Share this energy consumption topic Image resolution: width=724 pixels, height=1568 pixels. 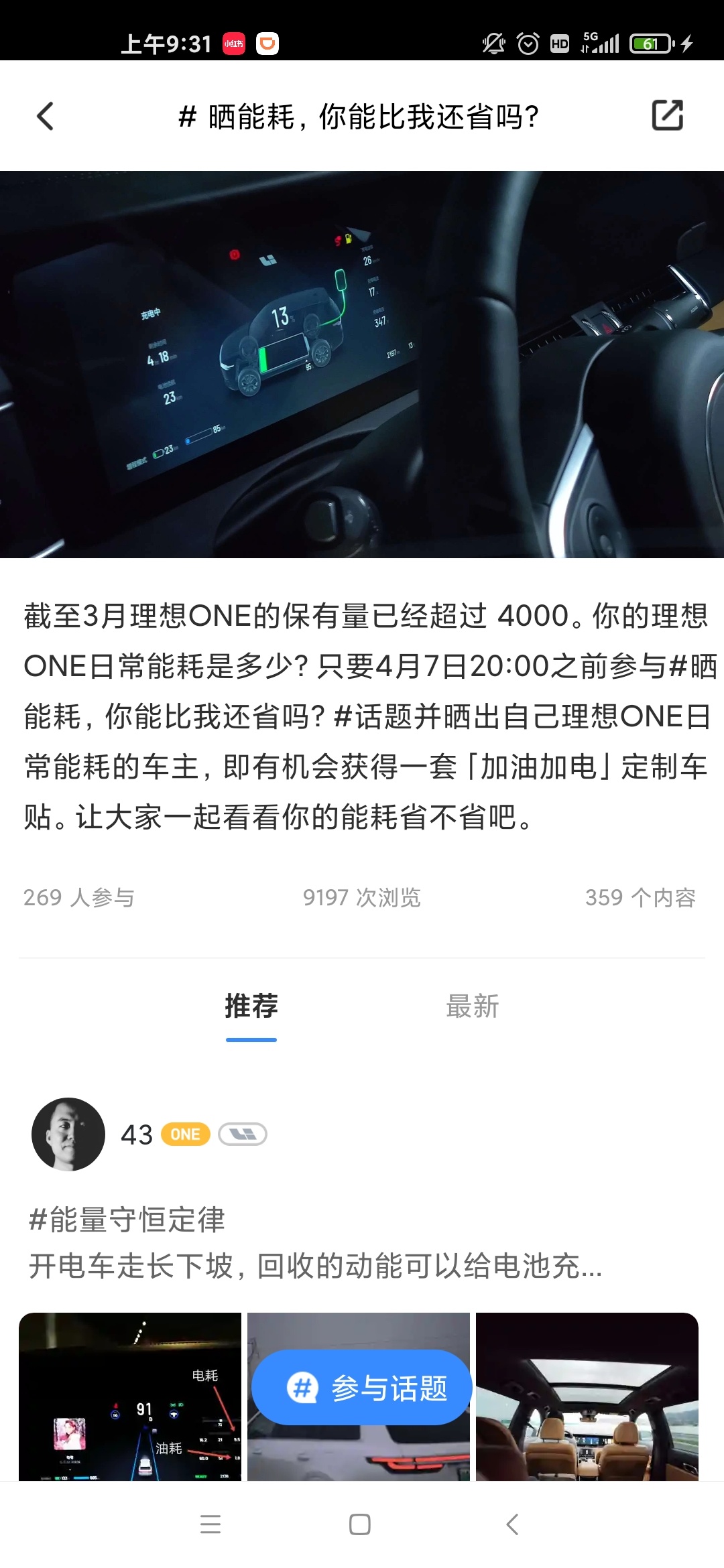[667, 115]
